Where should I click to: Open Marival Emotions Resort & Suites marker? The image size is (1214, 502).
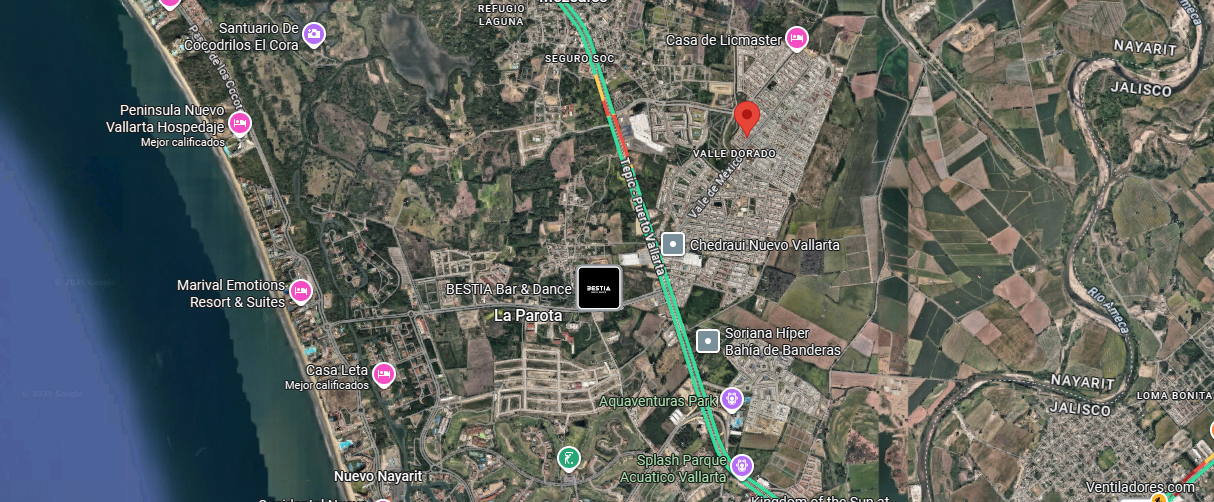[x=301, y=292]
